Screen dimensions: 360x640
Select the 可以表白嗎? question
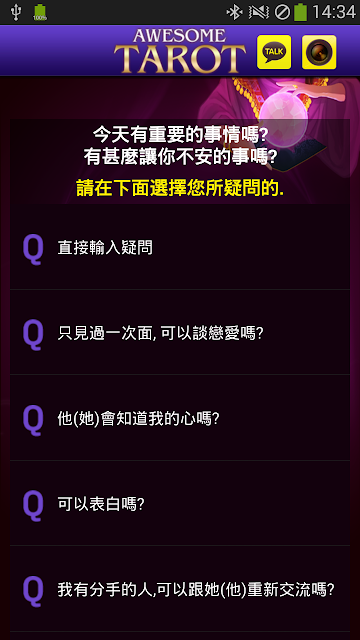(180, 503)
